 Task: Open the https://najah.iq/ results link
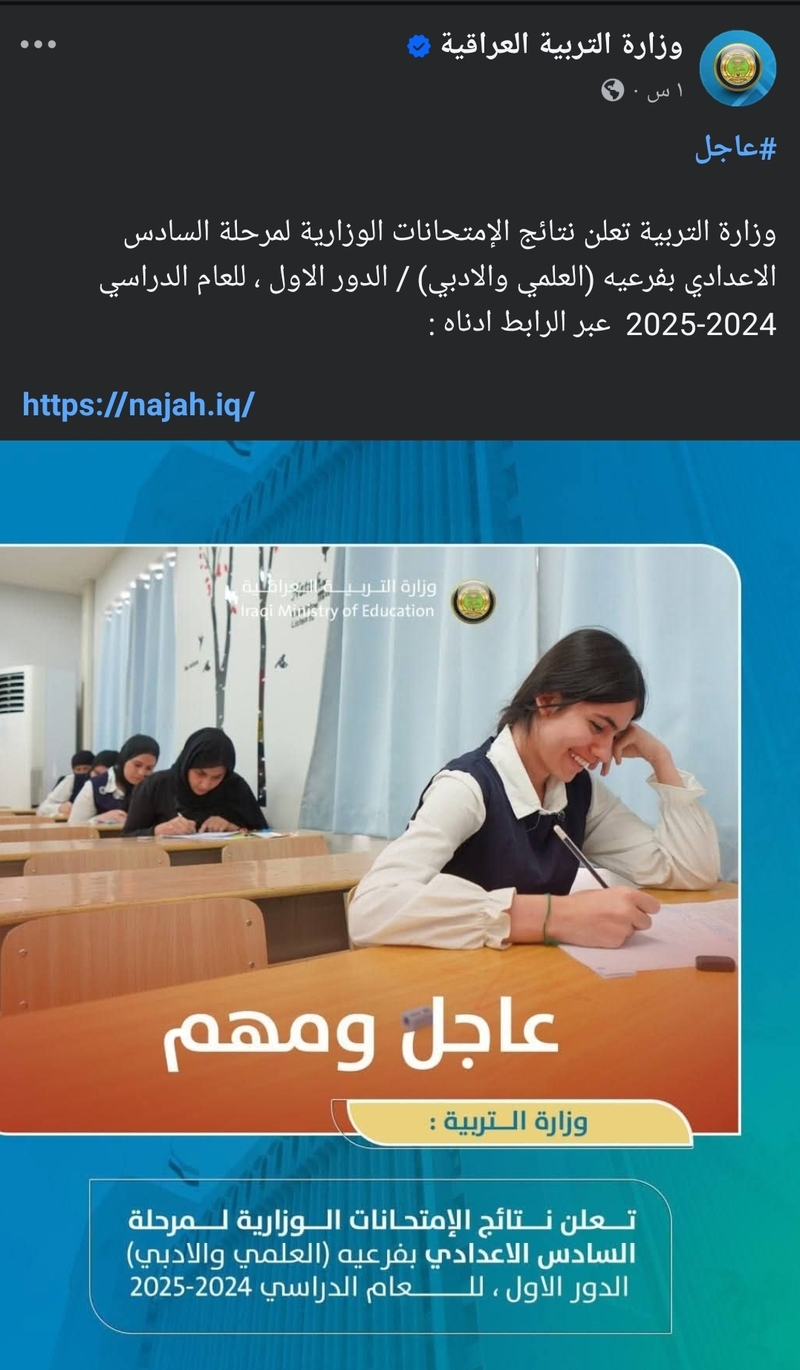tap(138, 404)
